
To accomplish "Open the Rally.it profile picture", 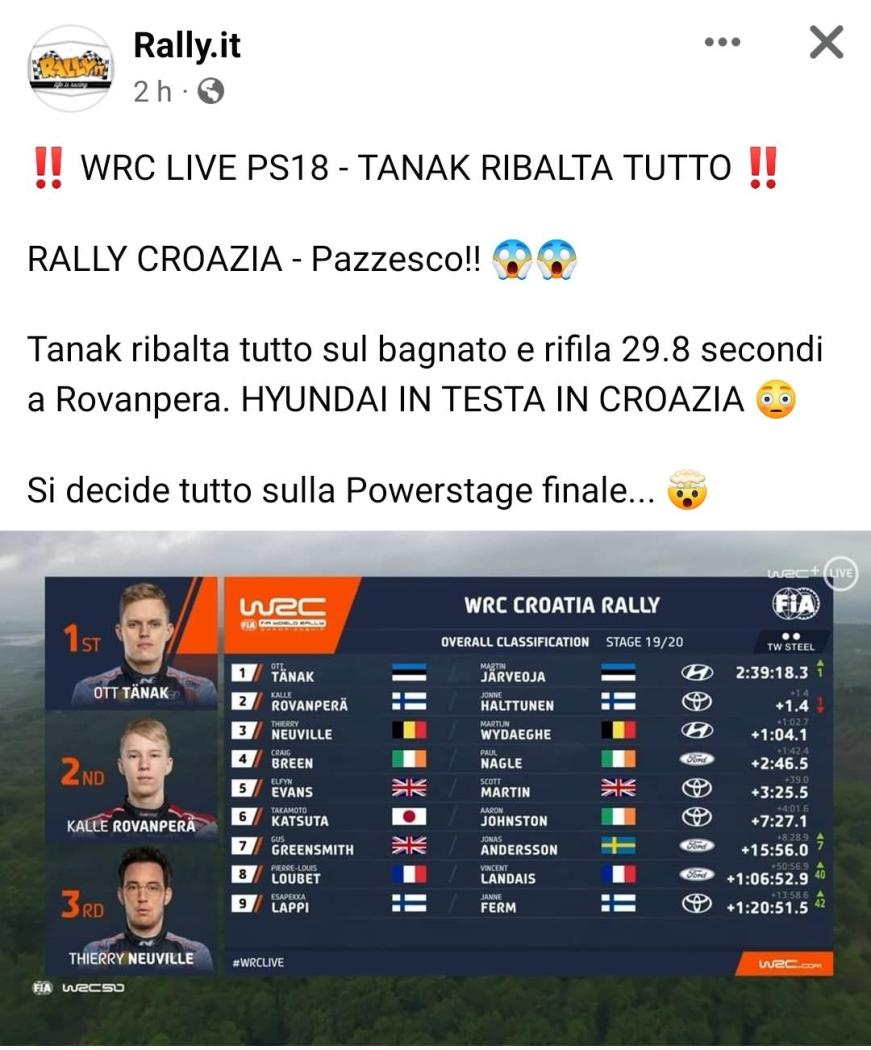I will click(70, 68).
